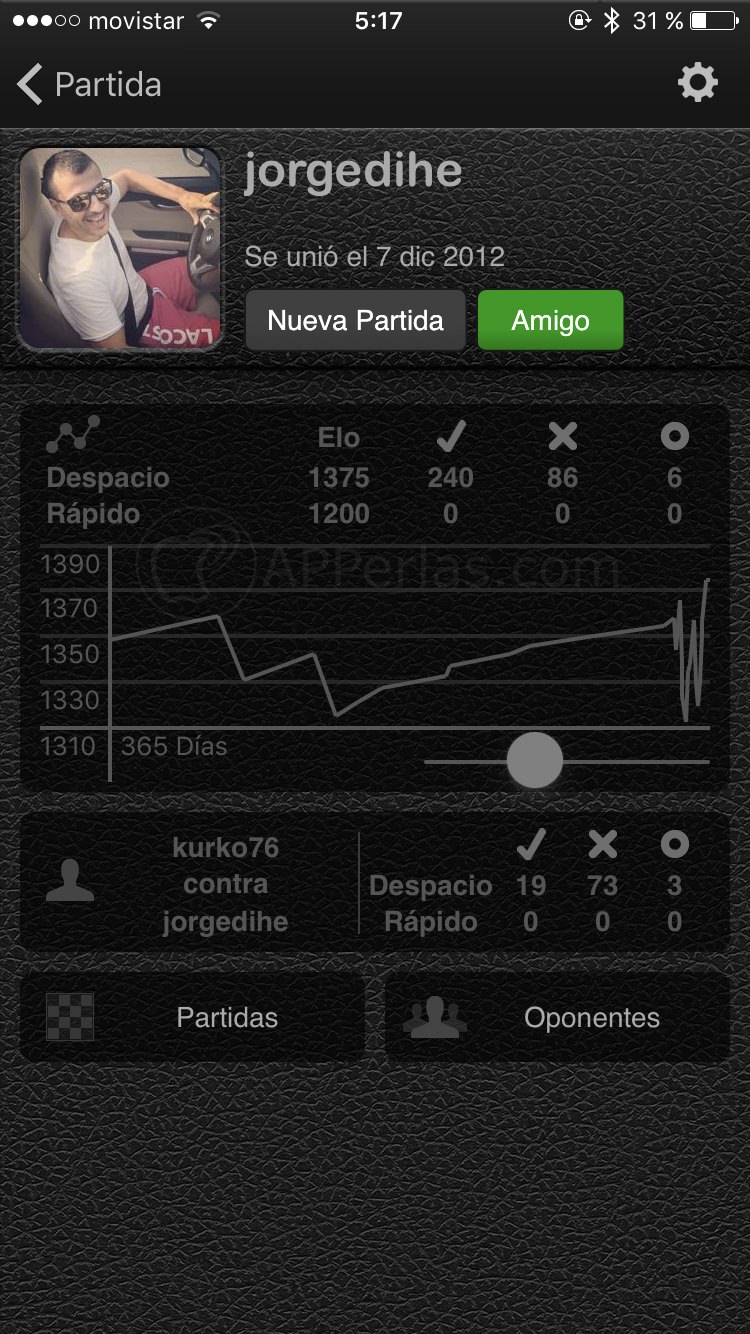The height and width of the screenshot is (1334, 750).
Task: Tap the back arrow to return to Partida
Action: point(27,84)
